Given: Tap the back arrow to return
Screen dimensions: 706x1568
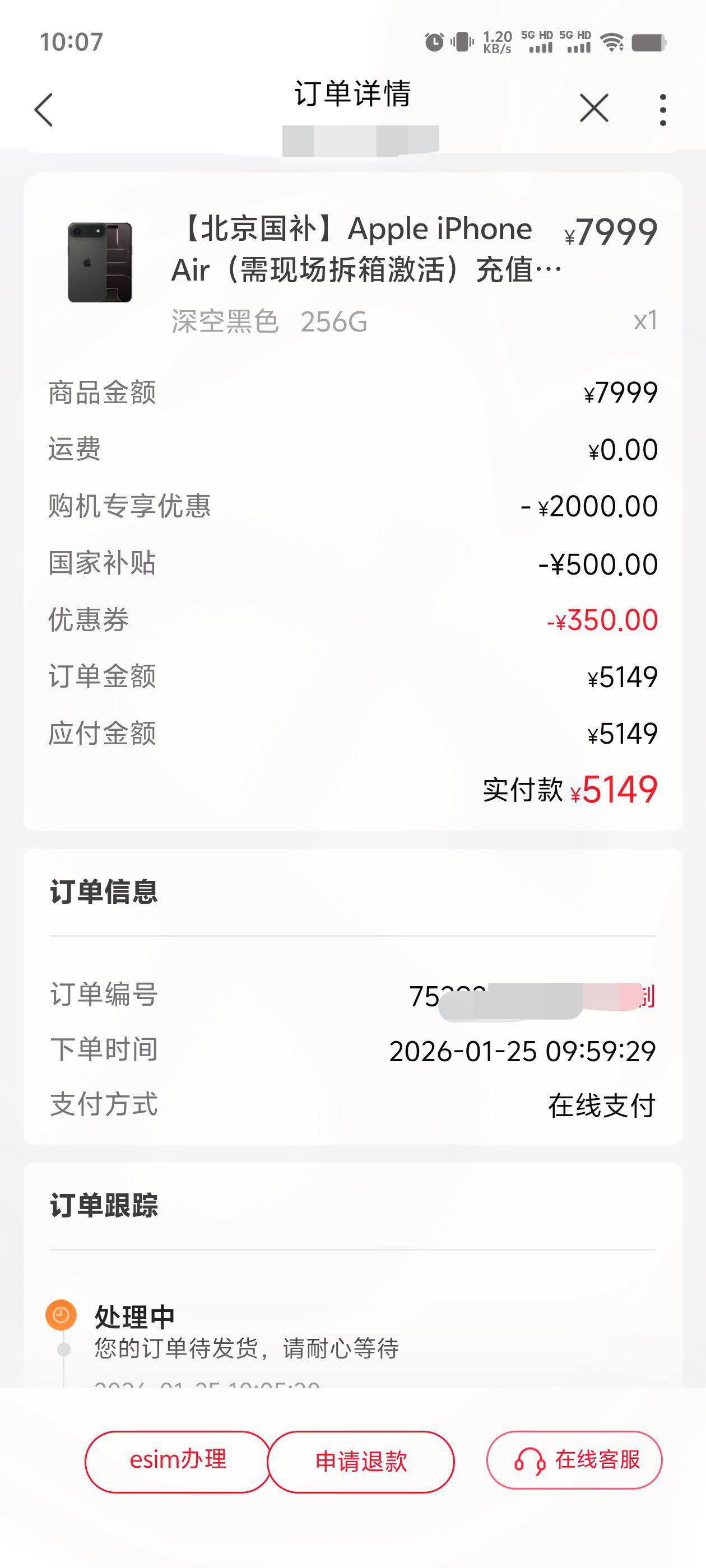Looking at the screenshot, I should 43,110.
